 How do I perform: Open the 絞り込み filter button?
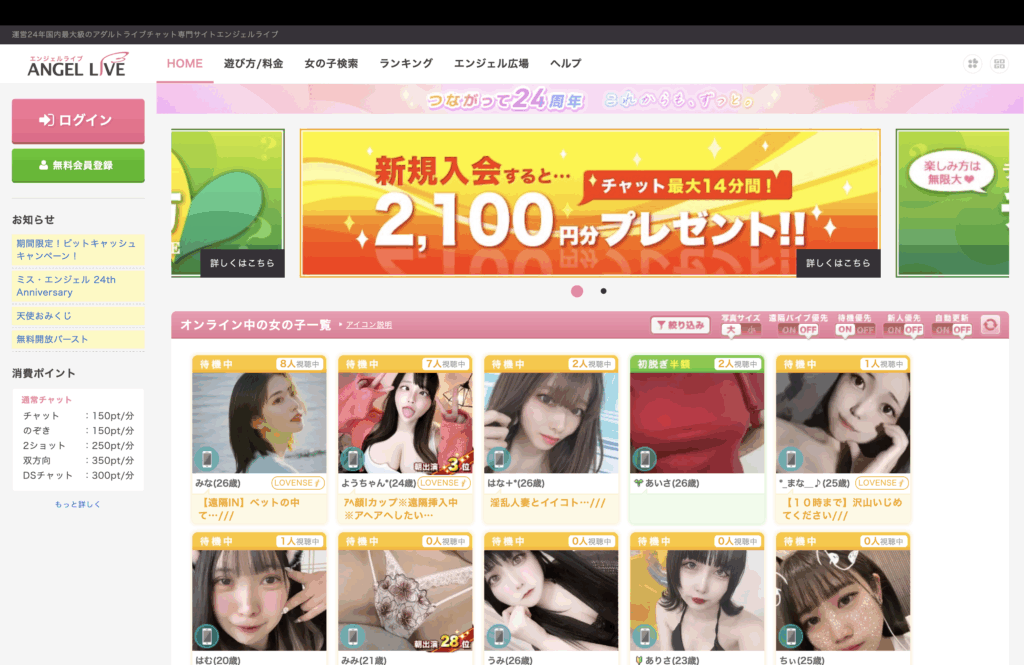click(680, 325)
